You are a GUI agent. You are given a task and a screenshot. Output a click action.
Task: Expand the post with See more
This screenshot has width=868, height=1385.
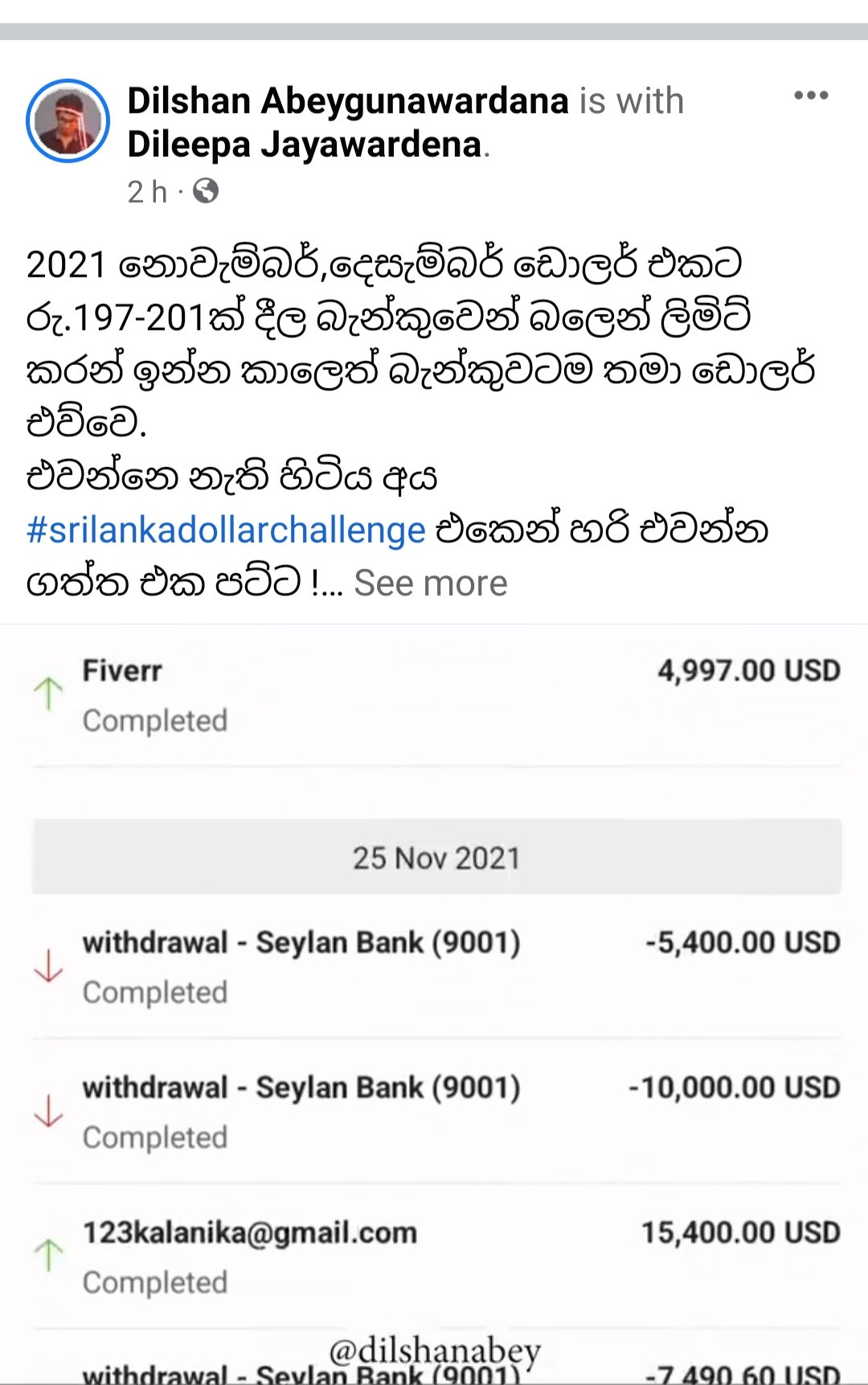[x=431, y=583]
